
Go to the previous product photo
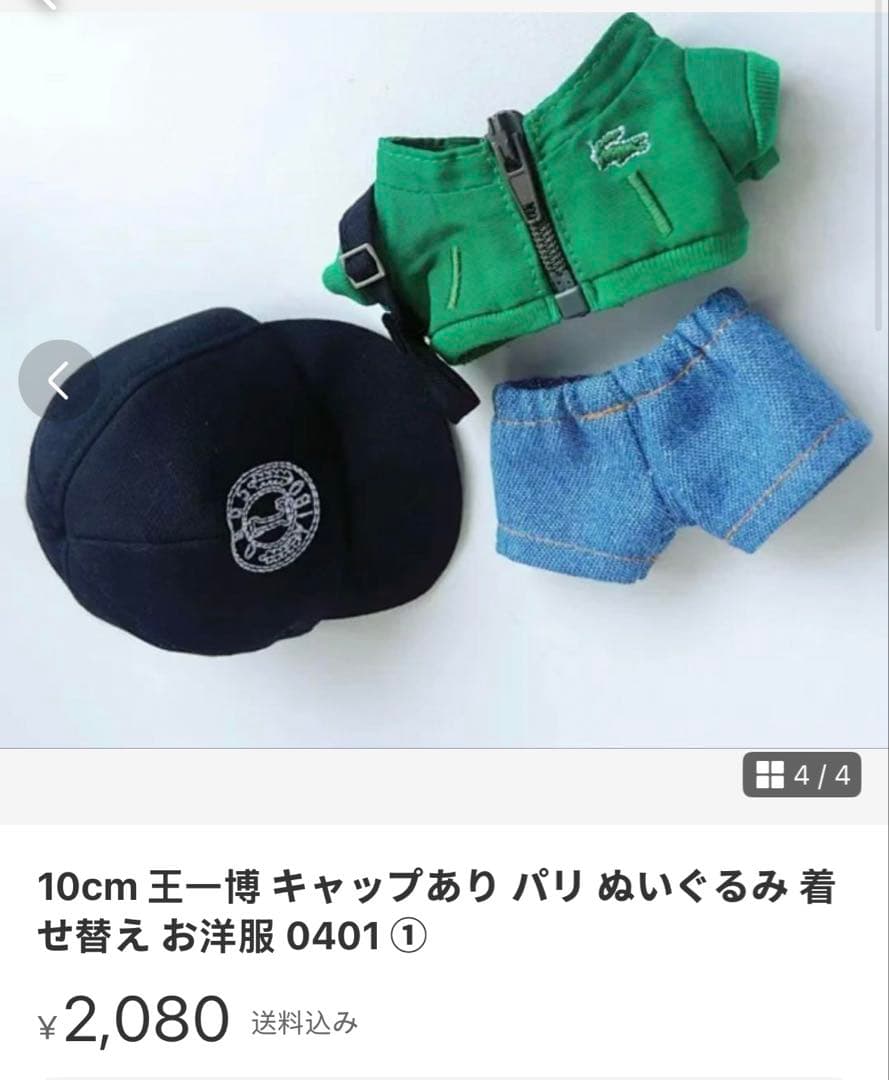click(58, 380)
